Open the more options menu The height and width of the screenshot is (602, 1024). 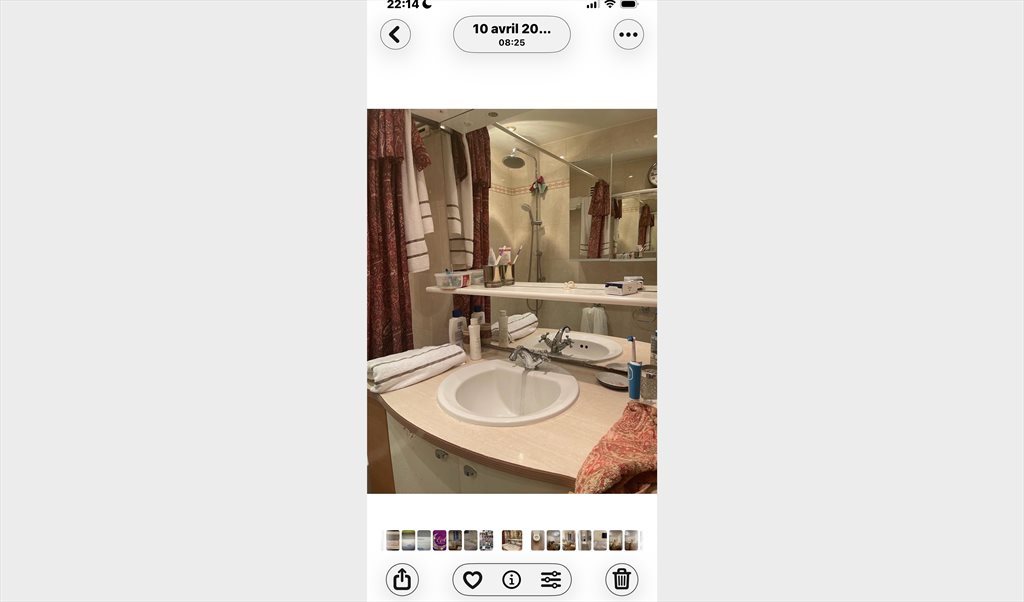[x=628, y=35]
